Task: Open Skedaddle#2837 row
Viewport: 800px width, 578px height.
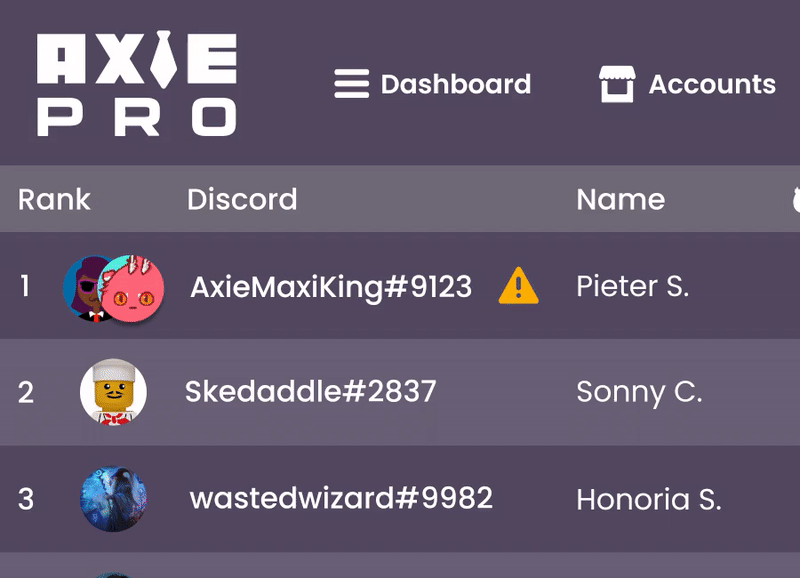Action: pyautogui.click(x=310, y=391)
